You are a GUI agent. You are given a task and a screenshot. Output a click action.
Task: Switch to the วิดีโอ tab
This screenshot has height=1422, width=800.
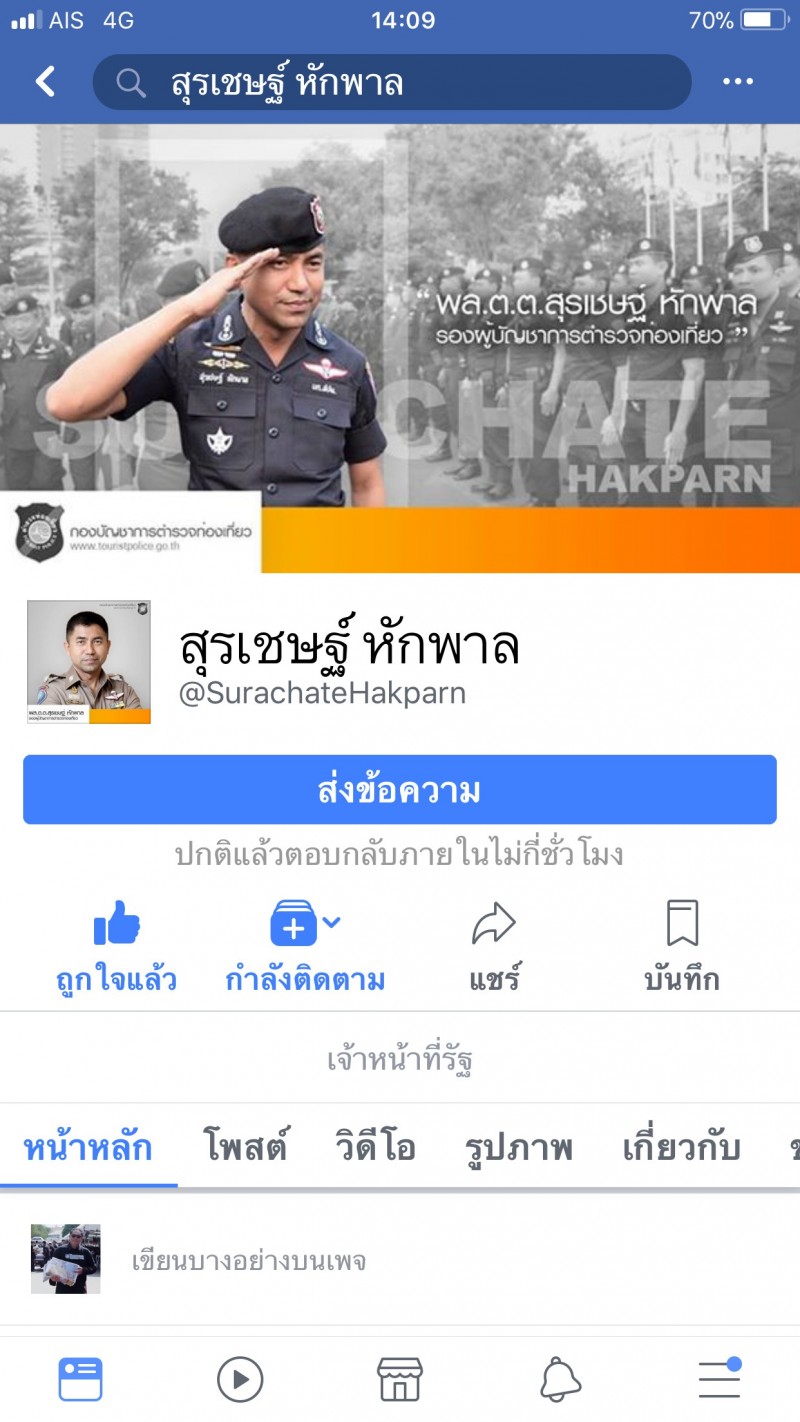click(375, 1147)
